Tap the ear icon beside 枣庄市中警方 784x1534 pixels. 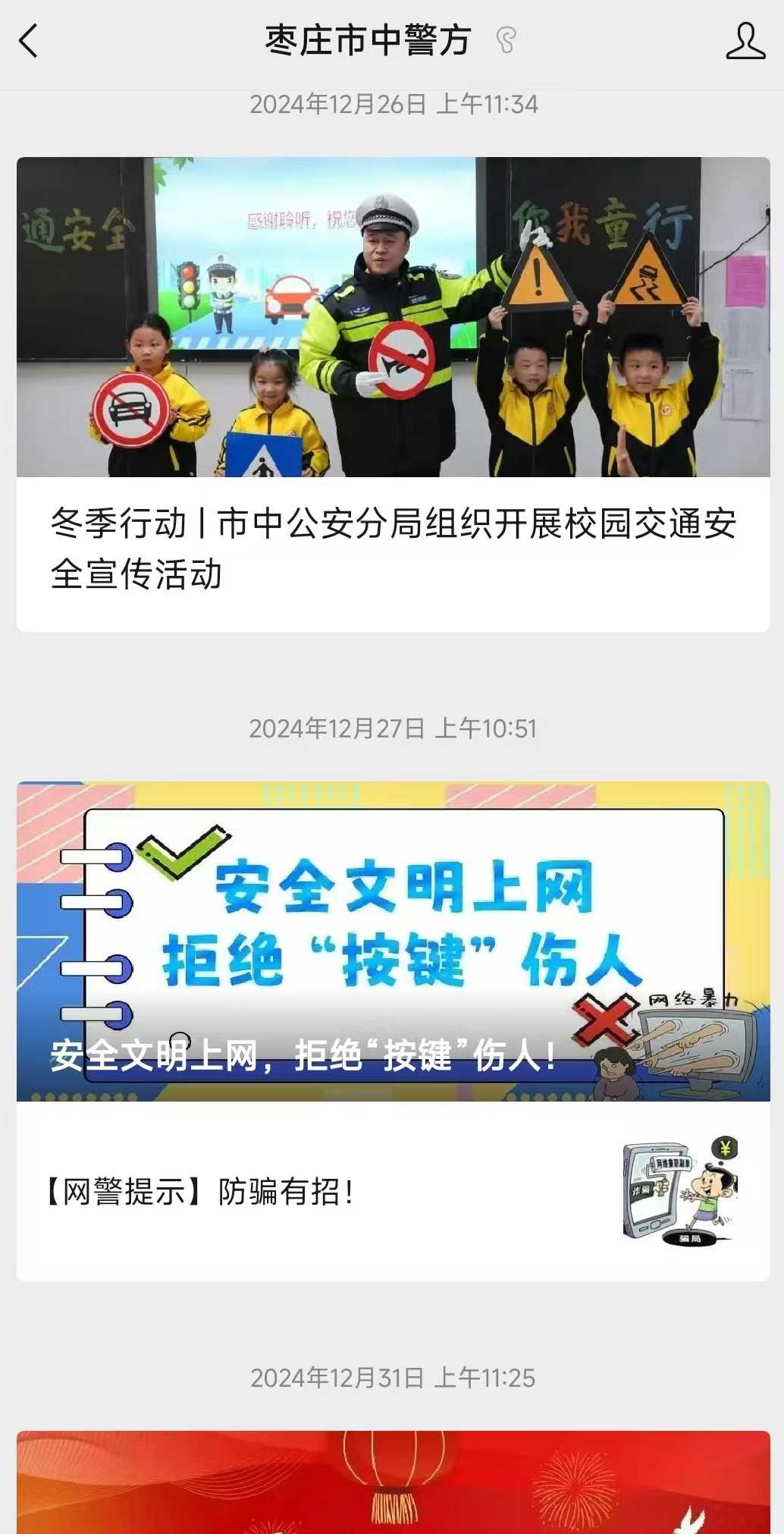coord(506,40)
